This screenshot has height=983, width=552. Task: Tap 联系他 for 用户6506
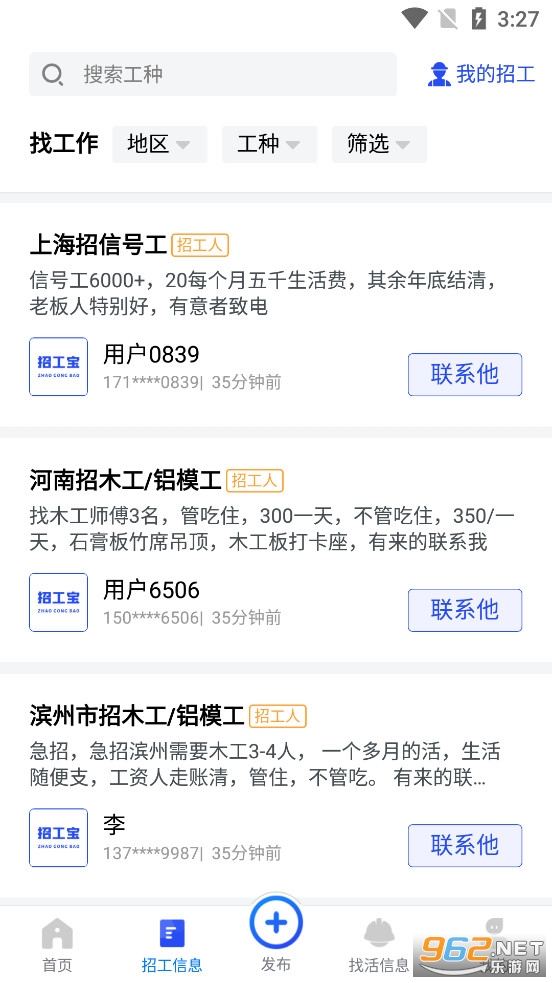(x=464, y=610)
